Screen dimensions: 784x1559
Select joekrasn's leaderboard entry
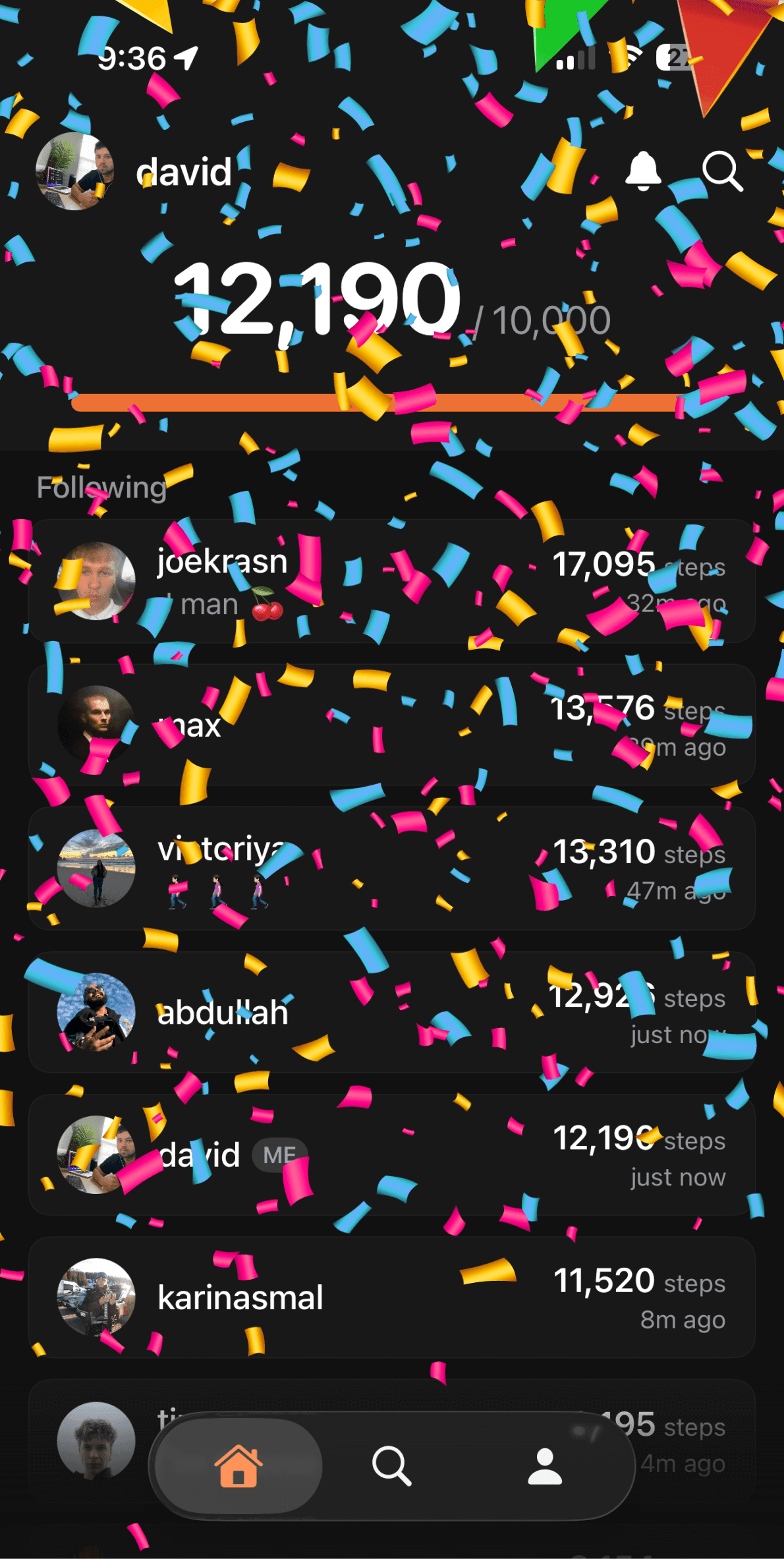[x=391, y=581]
